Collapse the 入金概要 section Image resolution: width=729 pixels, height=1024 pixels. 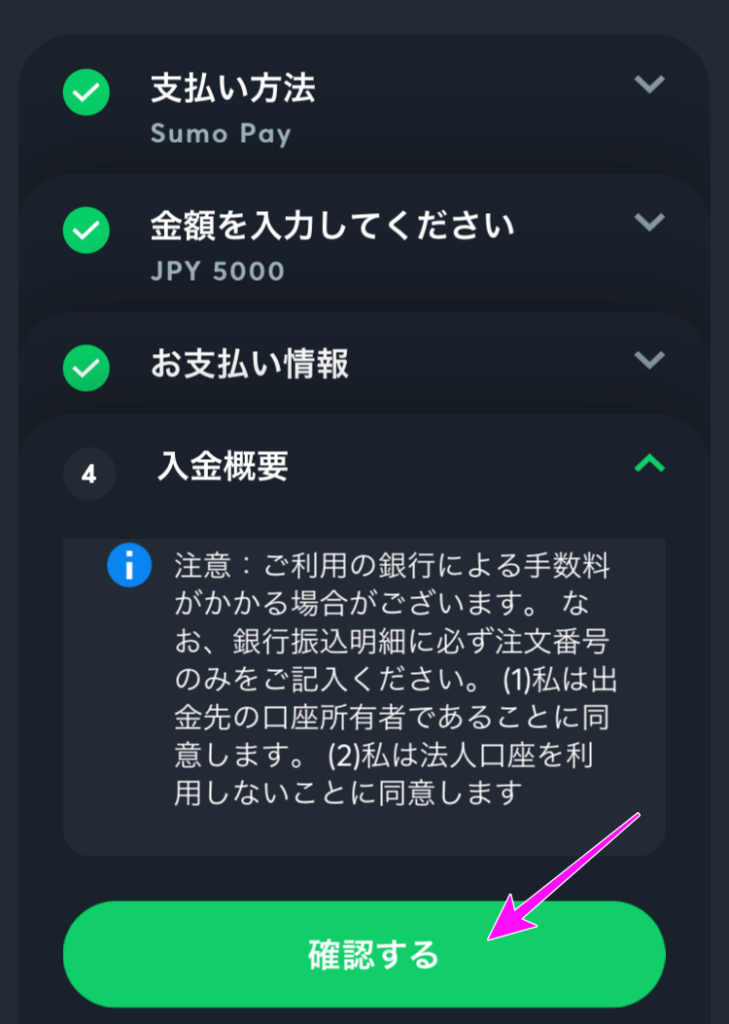[x=649, y=463]
